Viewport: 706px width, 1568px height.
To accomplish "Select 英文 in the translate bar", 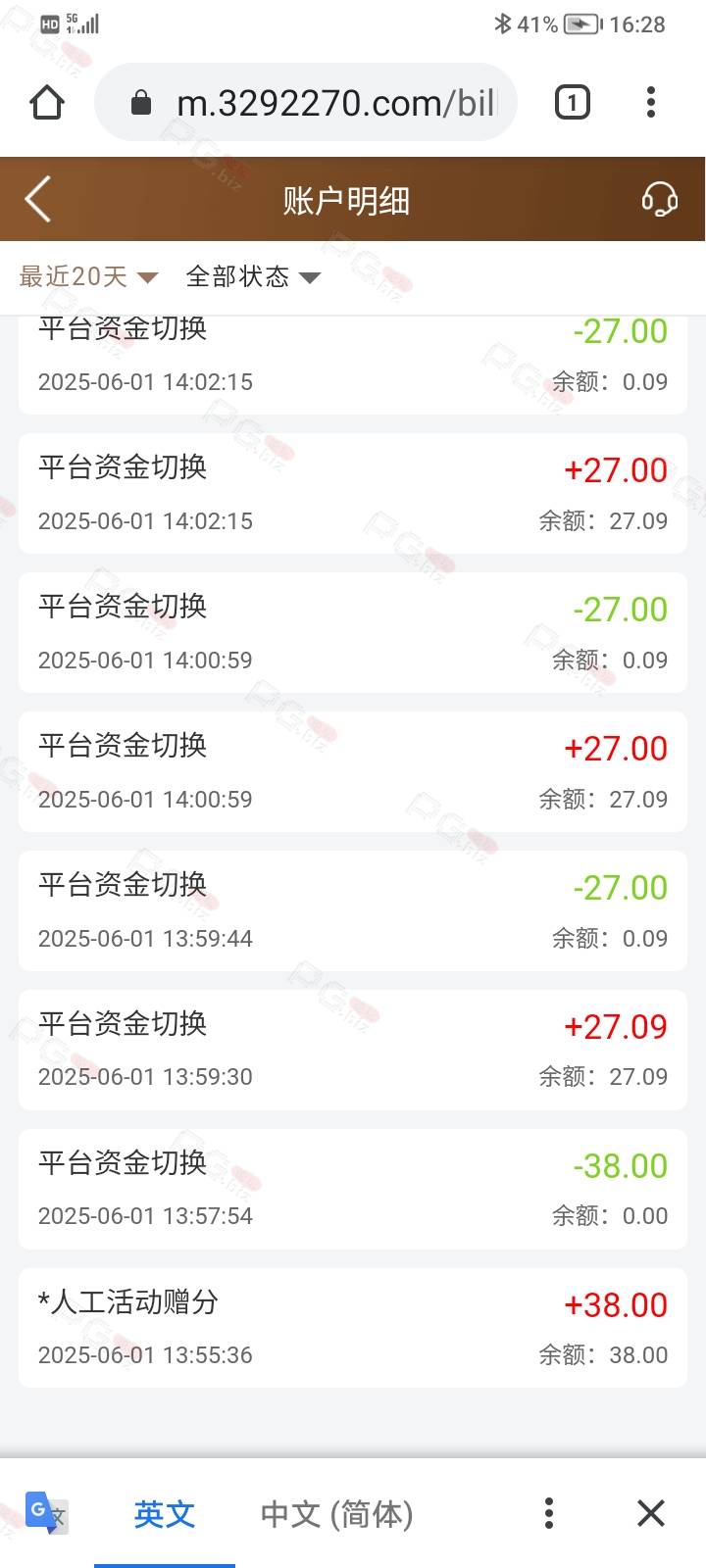I will [165, 1514].
